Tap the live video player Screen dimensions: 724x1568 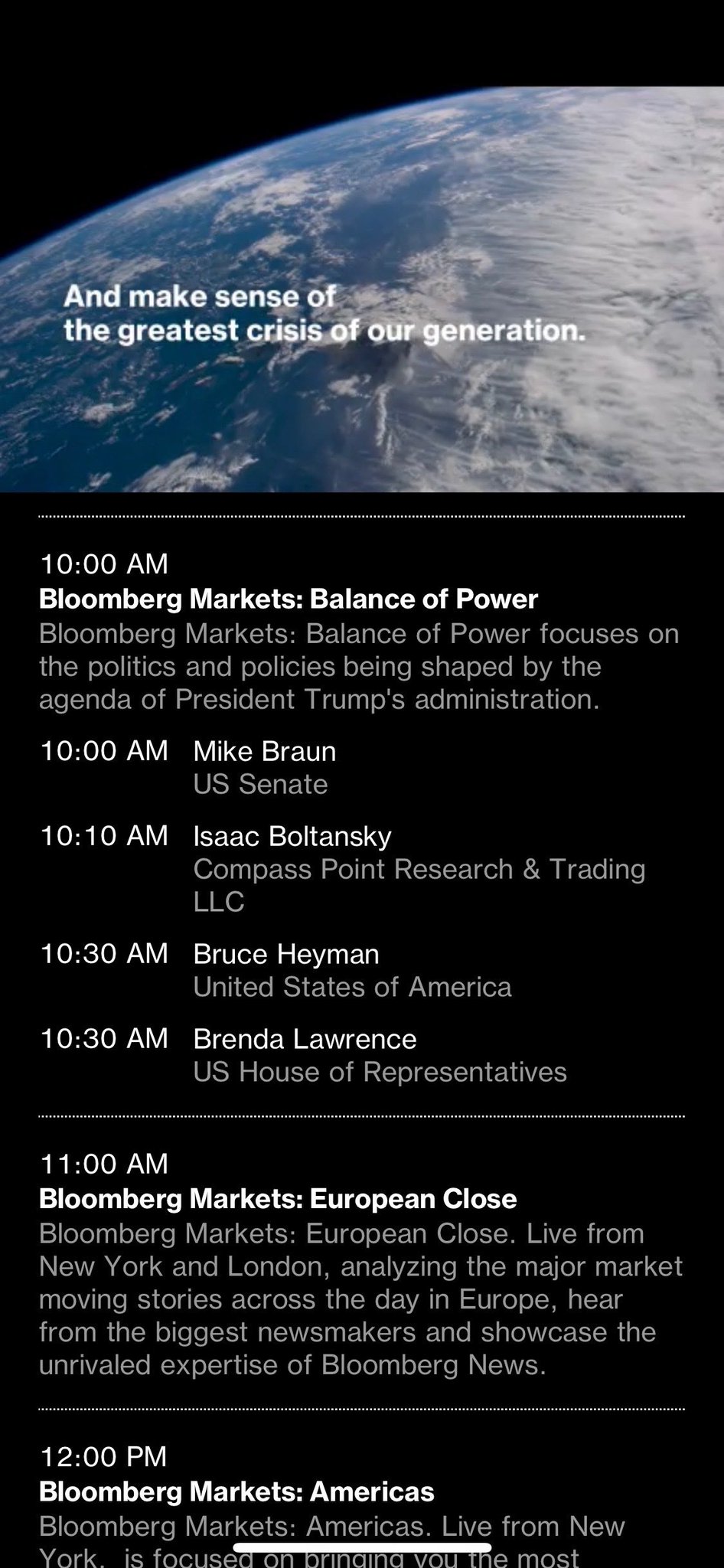tap(362, 289)
